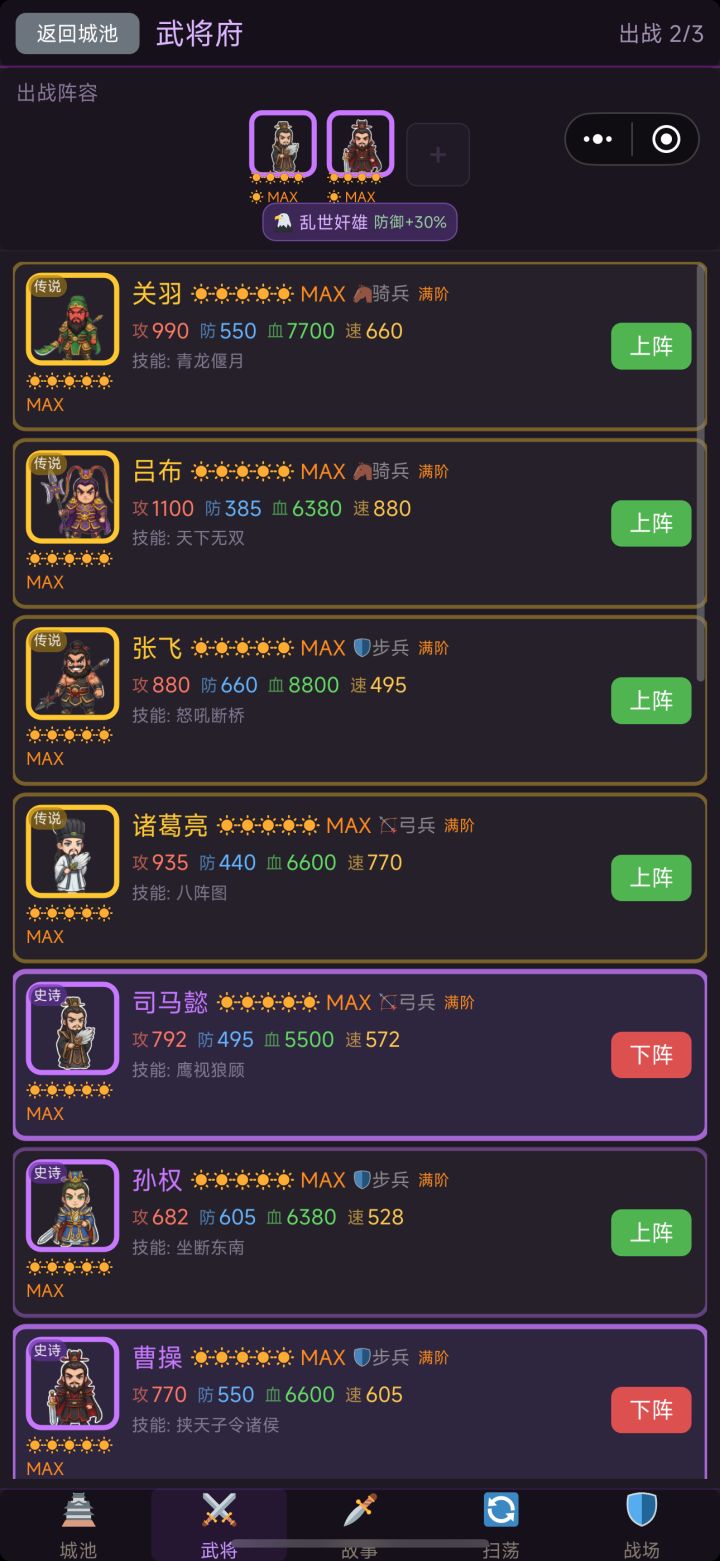Switch to the 武将 tab at the bottom
The image size is (720, 1561).
pos(218,1520)
